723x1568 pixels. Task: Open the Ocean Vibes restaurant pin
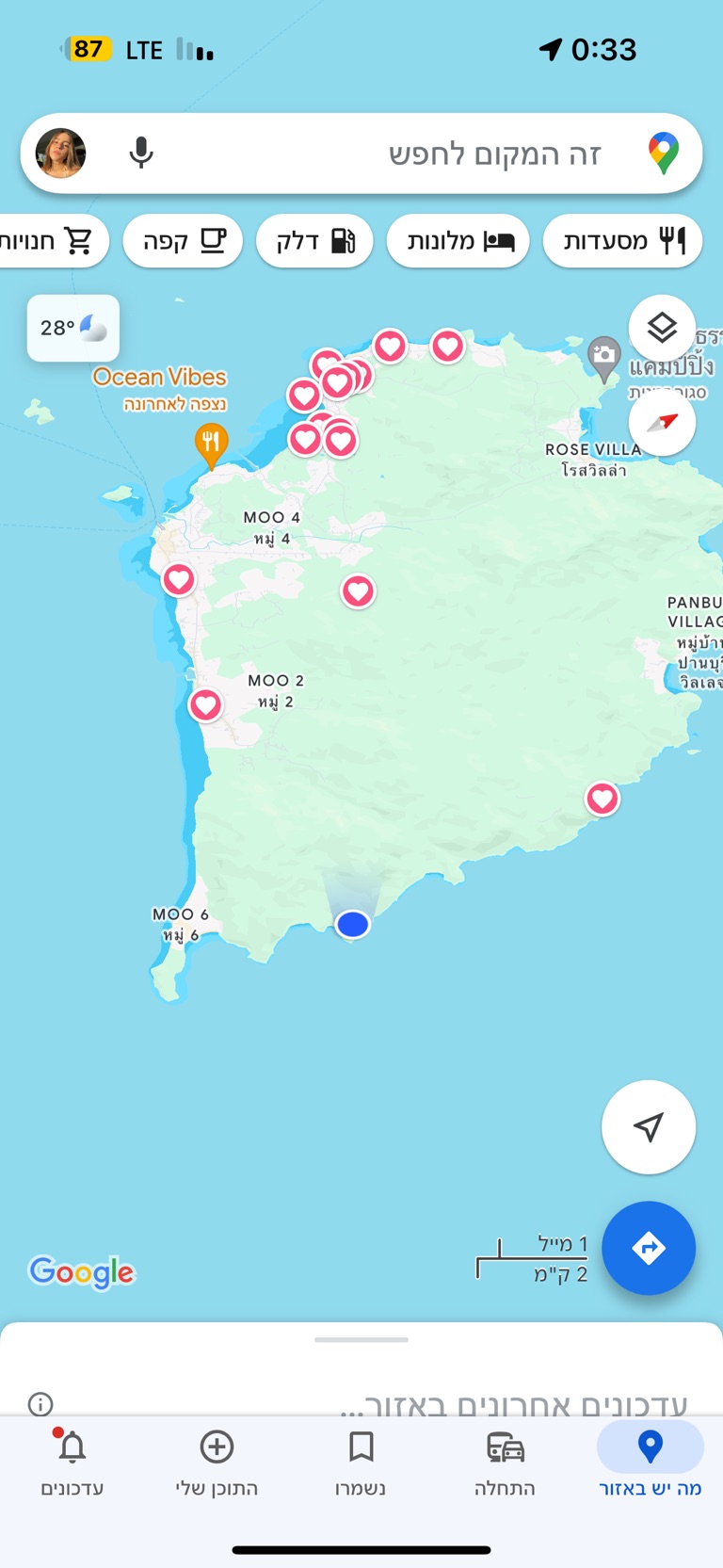[x=211, y=444]
